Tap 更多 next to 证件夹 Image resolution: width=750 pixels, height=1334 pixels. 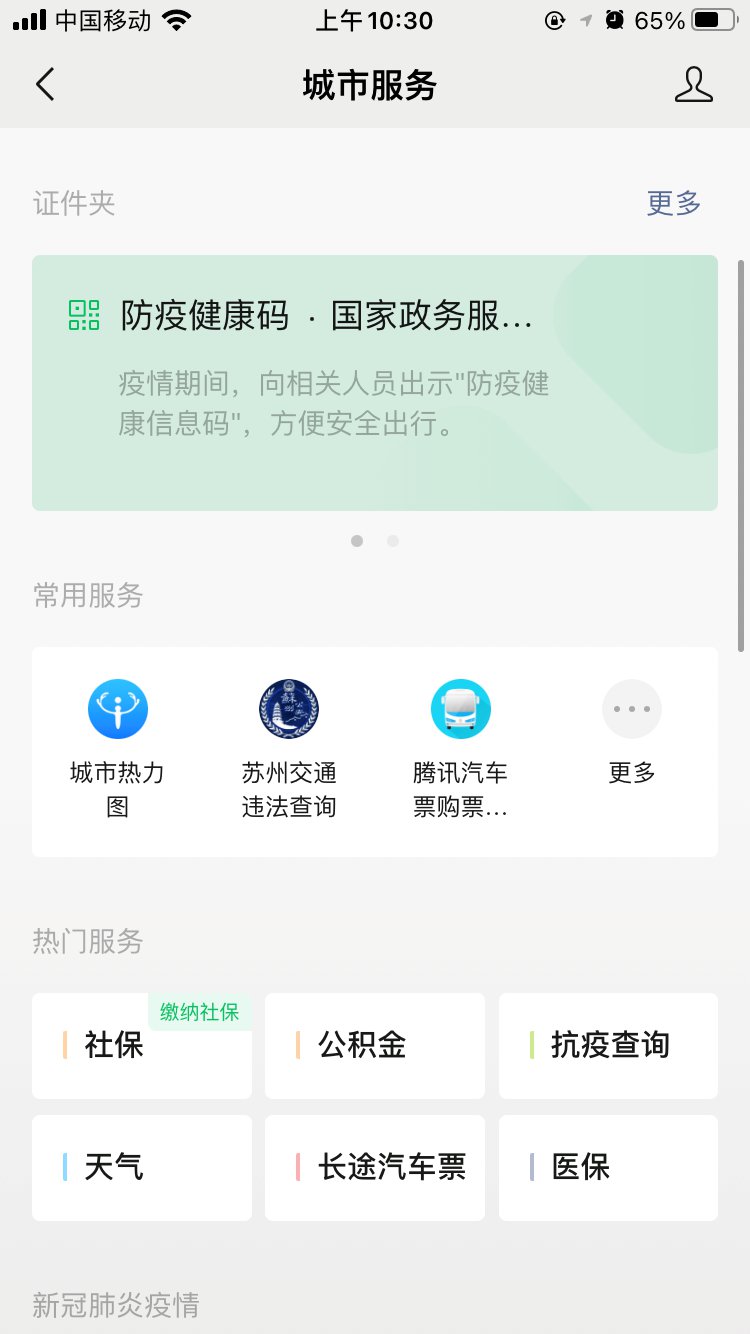click(x=673, y=203)
